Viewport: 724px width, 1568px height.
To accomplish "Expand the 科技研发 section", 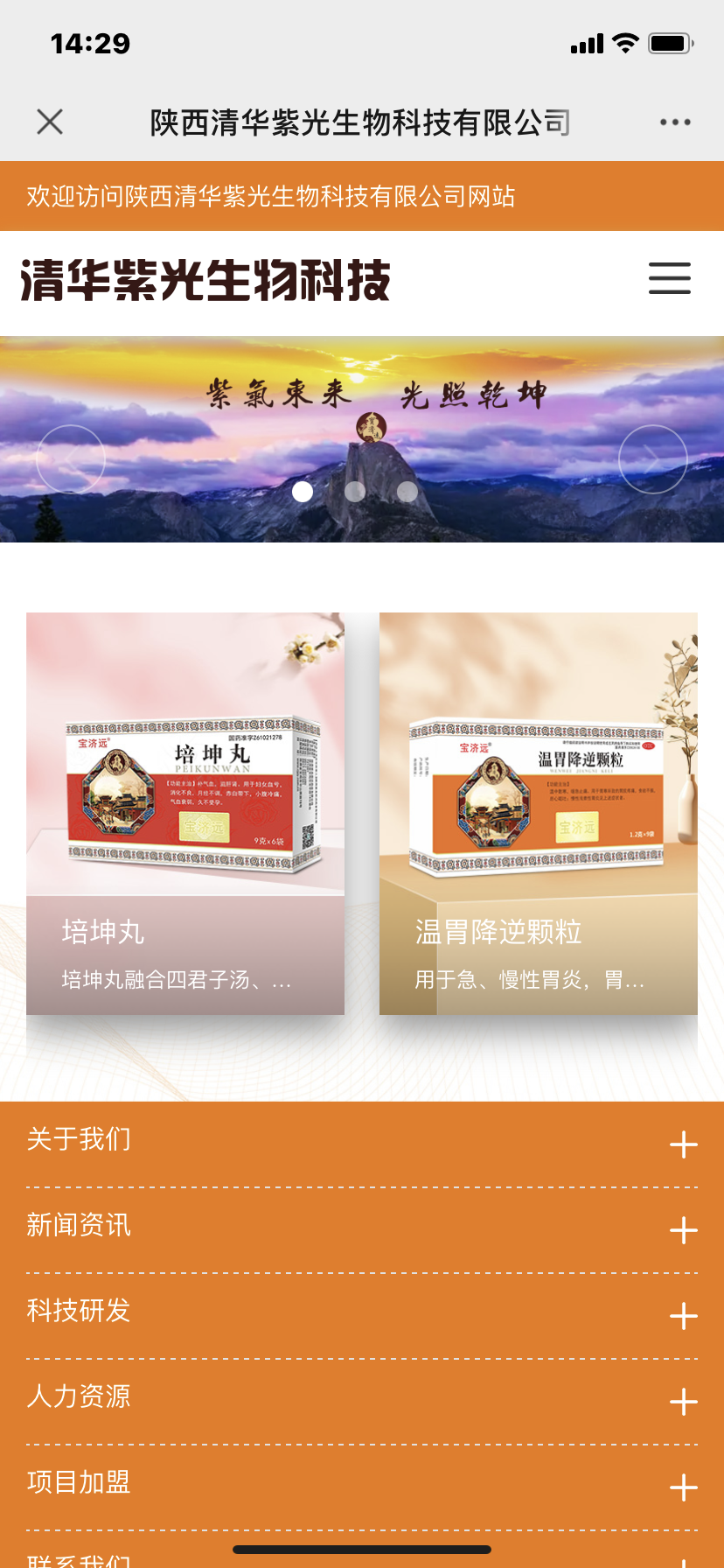I will [x=362, y=1312].
